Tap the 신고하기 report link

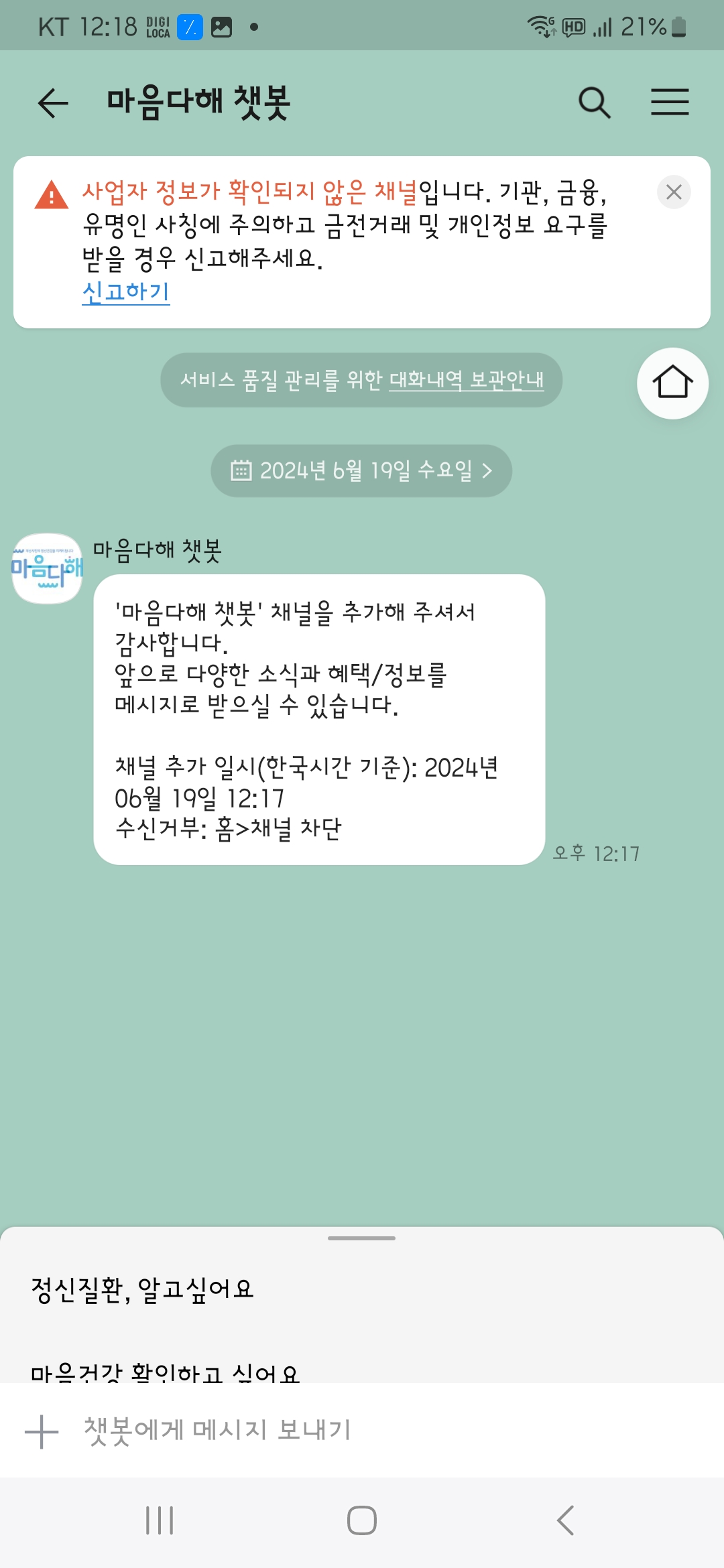coord(126,292)
